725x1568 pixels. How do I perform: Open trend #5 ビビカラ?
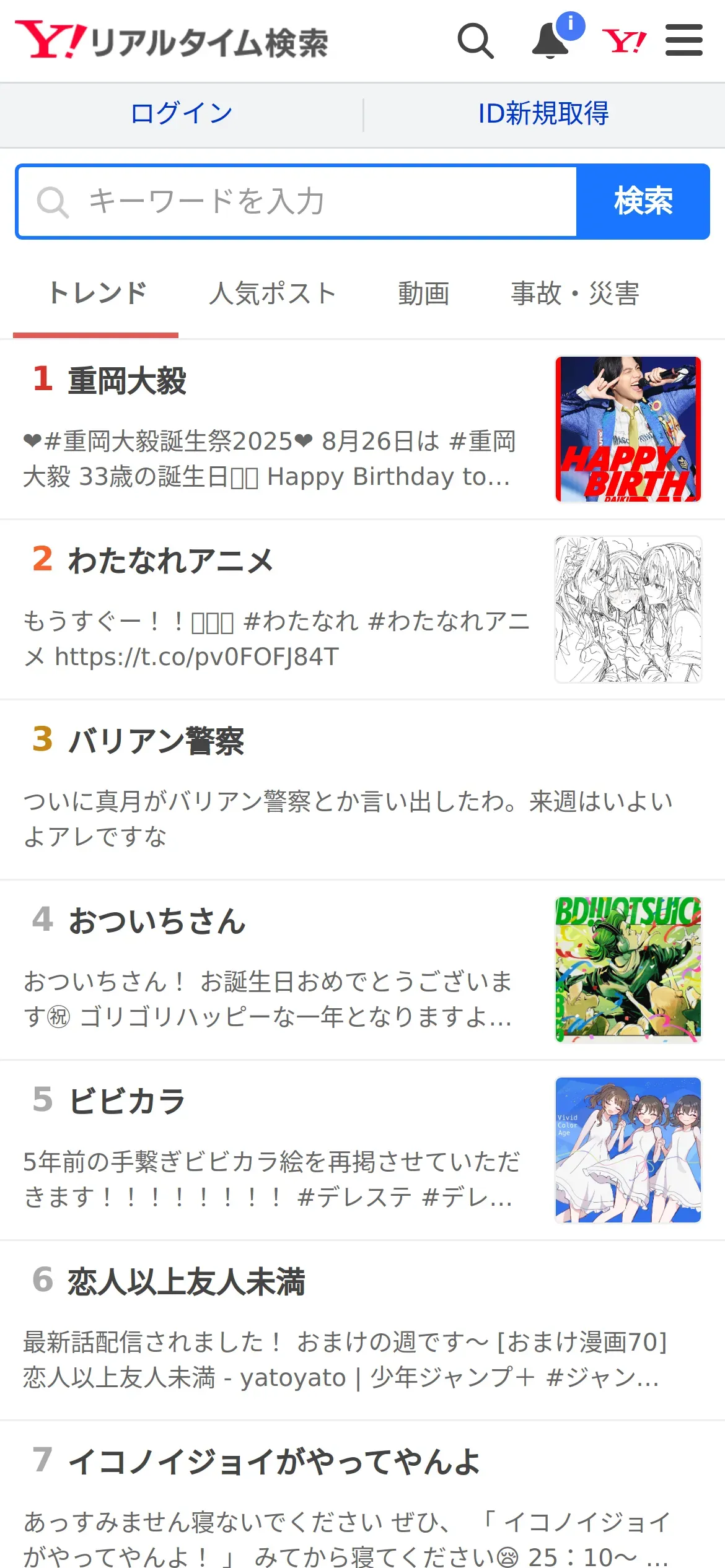pyautogui.click(x=362, y=1150)
